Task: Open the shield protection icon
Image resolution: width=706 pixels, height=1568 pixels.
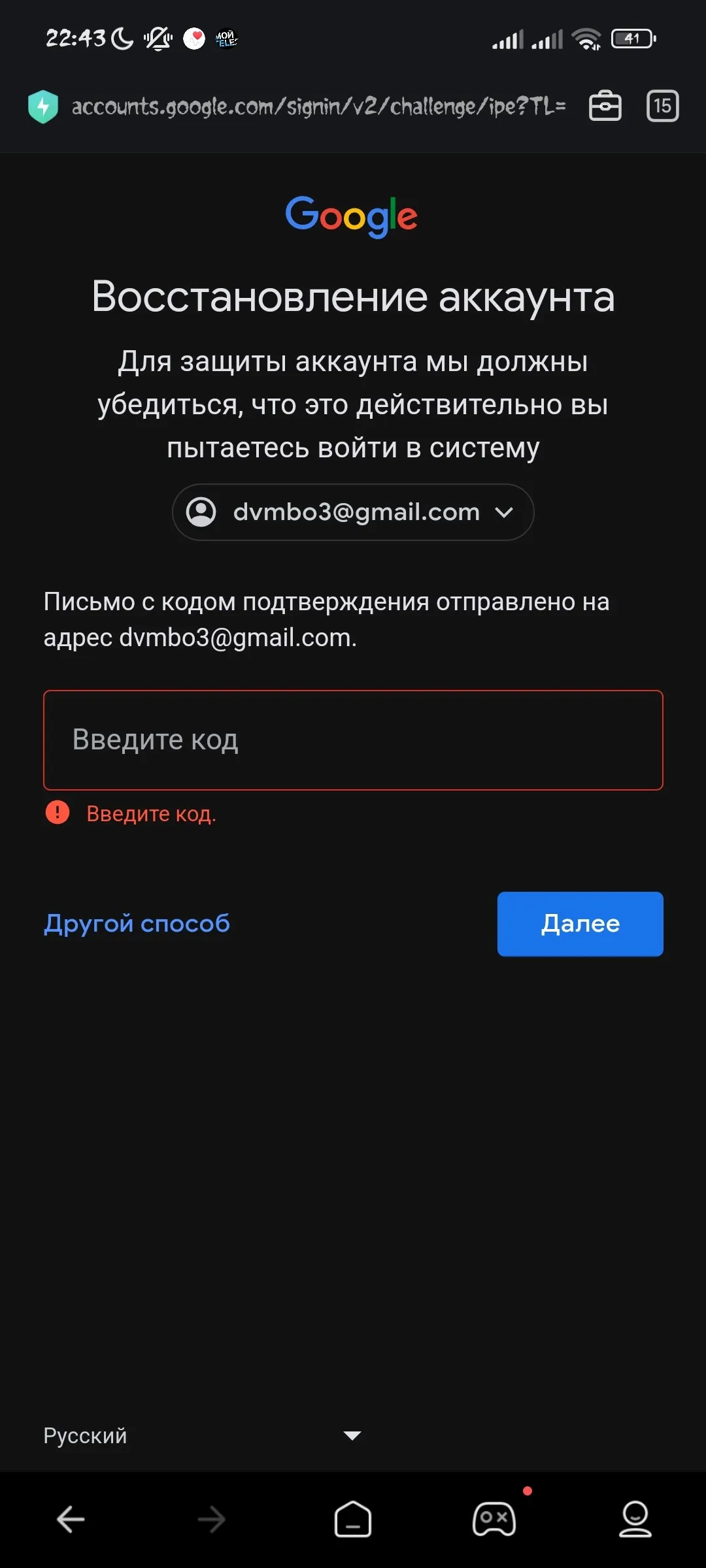Action: coord(43,106)
